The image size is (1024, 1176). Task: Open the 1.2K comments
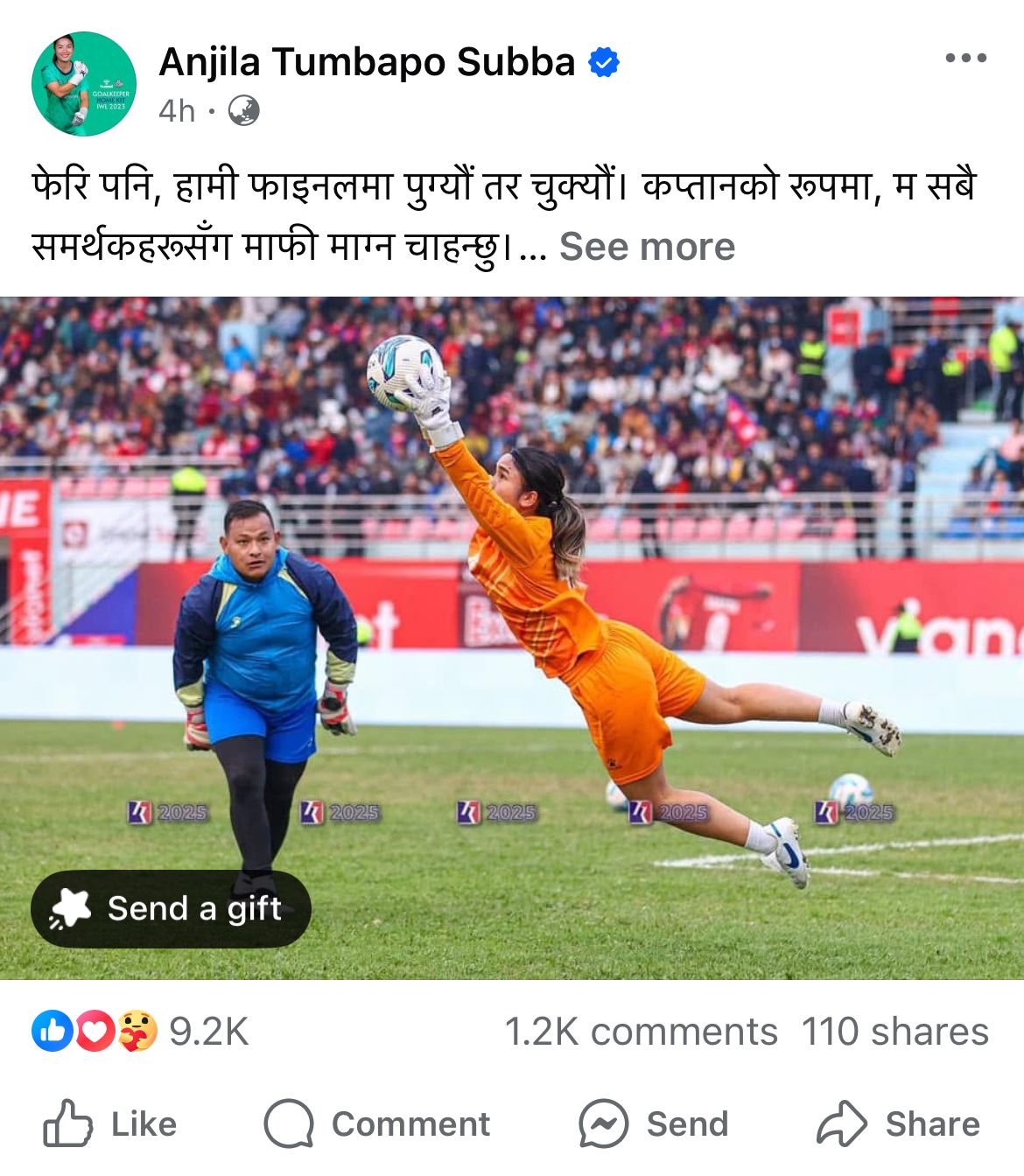[x=641, y=1032]
